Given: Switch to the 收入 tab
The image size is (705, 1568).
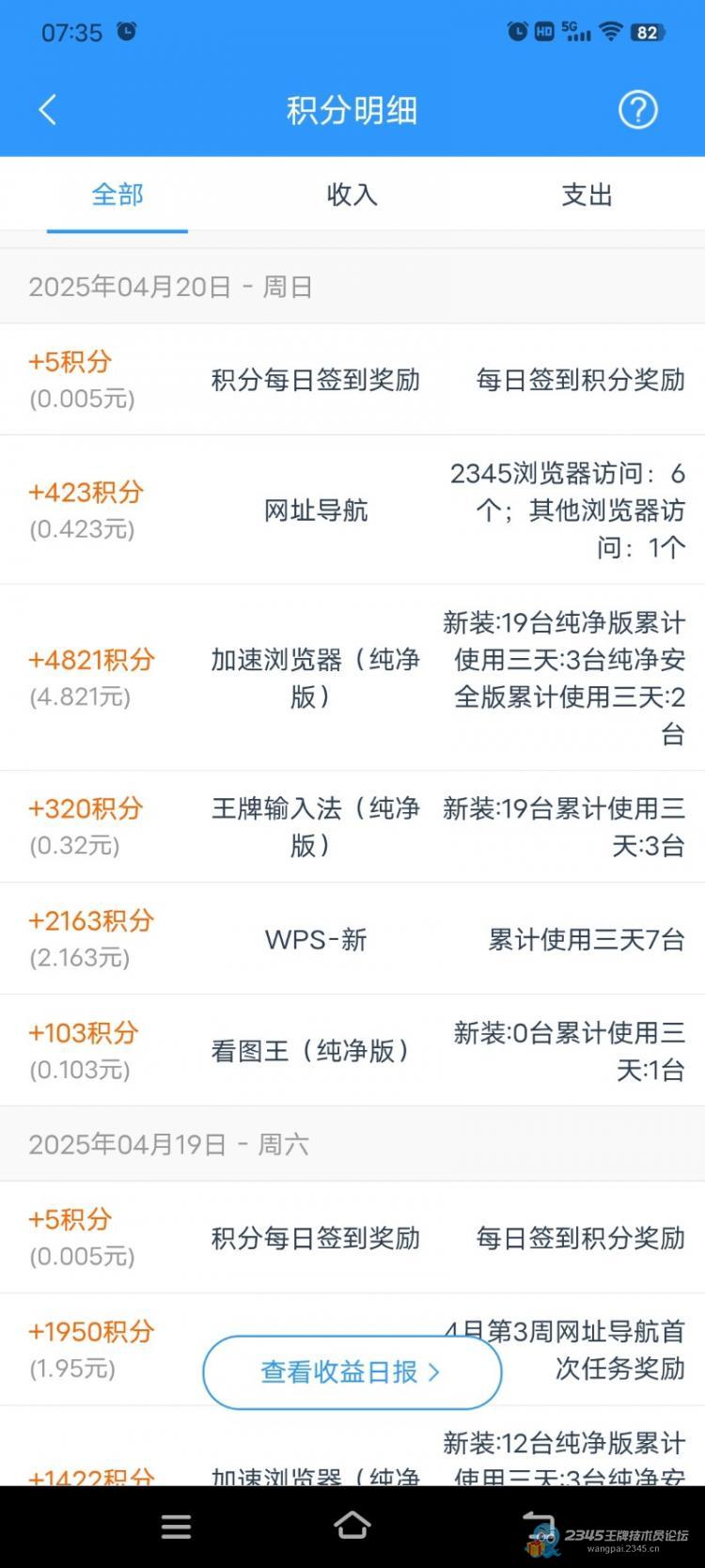Looking at the screenshot, I should [352, 195].
